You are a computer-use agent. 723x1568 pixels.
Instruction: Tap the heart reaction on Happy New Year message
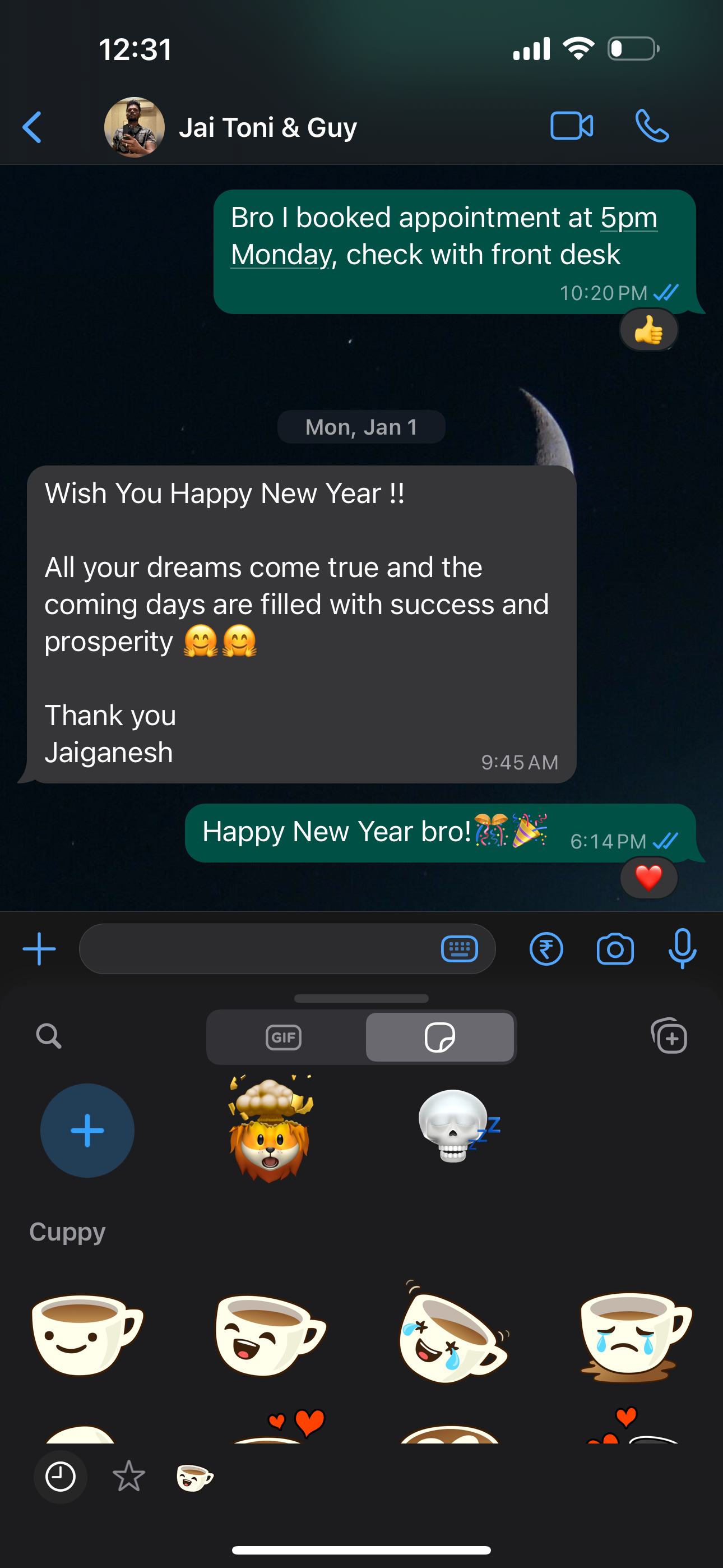(x=648, y=877)
